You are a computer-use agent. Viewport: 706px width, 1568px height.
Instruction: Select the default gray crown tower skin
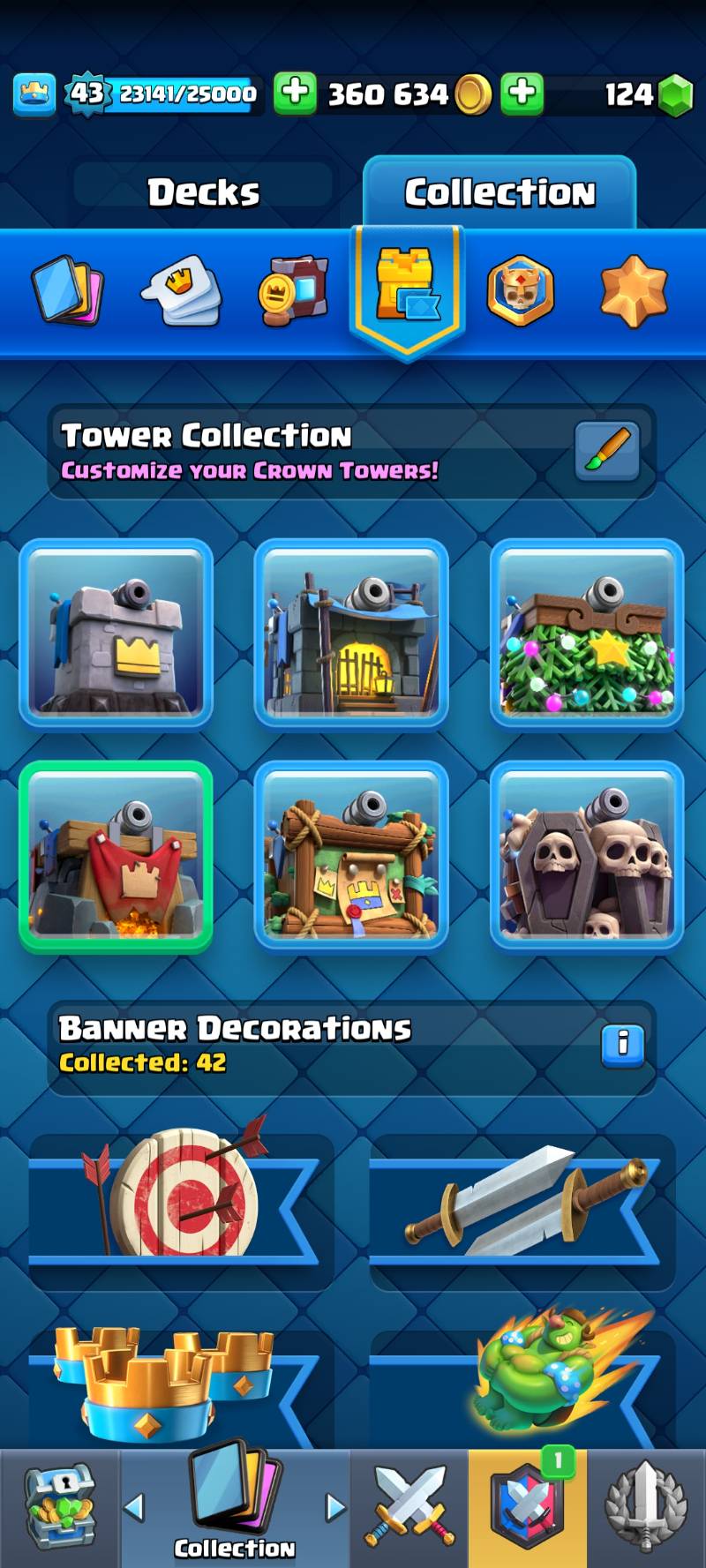coord(116,633)
